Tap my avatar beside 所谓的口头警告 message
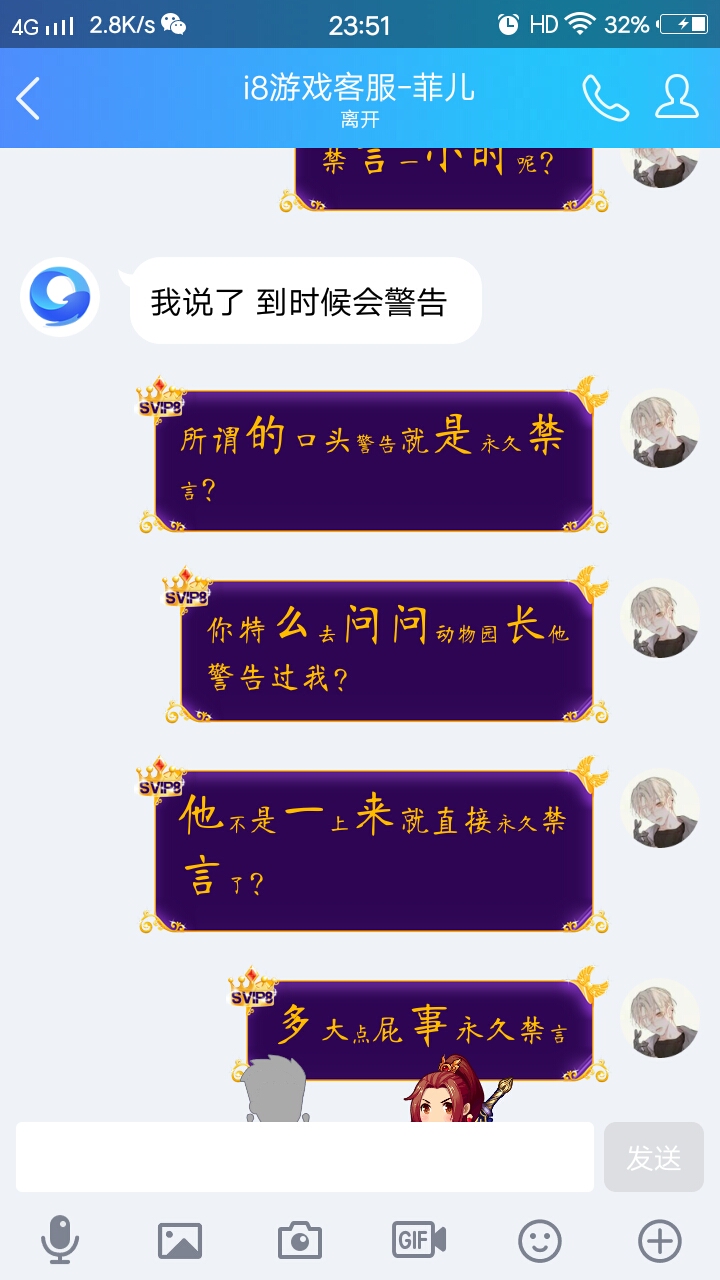The image size is (720, 1280). pyautogui.click(x=660, y=428)
